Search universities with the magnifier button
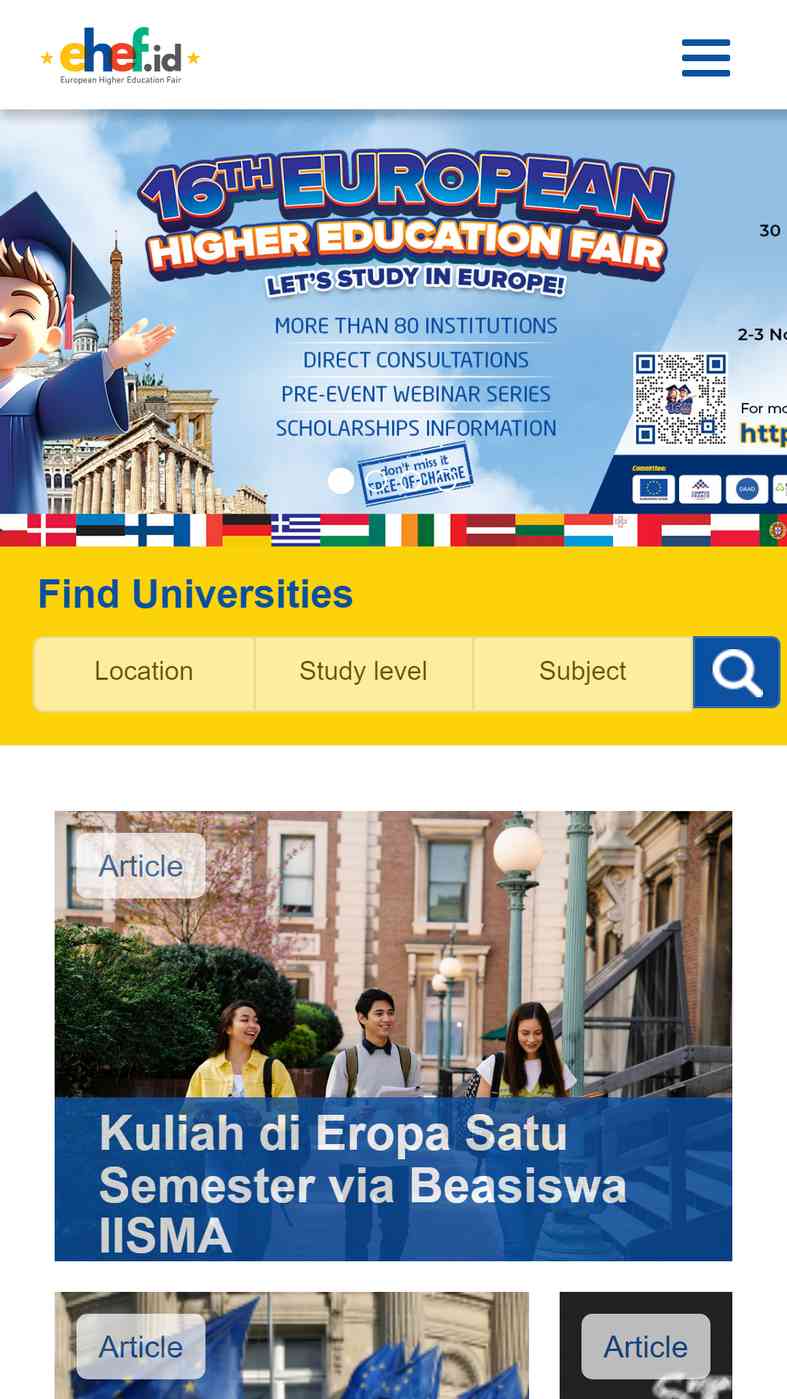Image resolution: width=787 pixels, height=1399 pixels. [736, 672]
